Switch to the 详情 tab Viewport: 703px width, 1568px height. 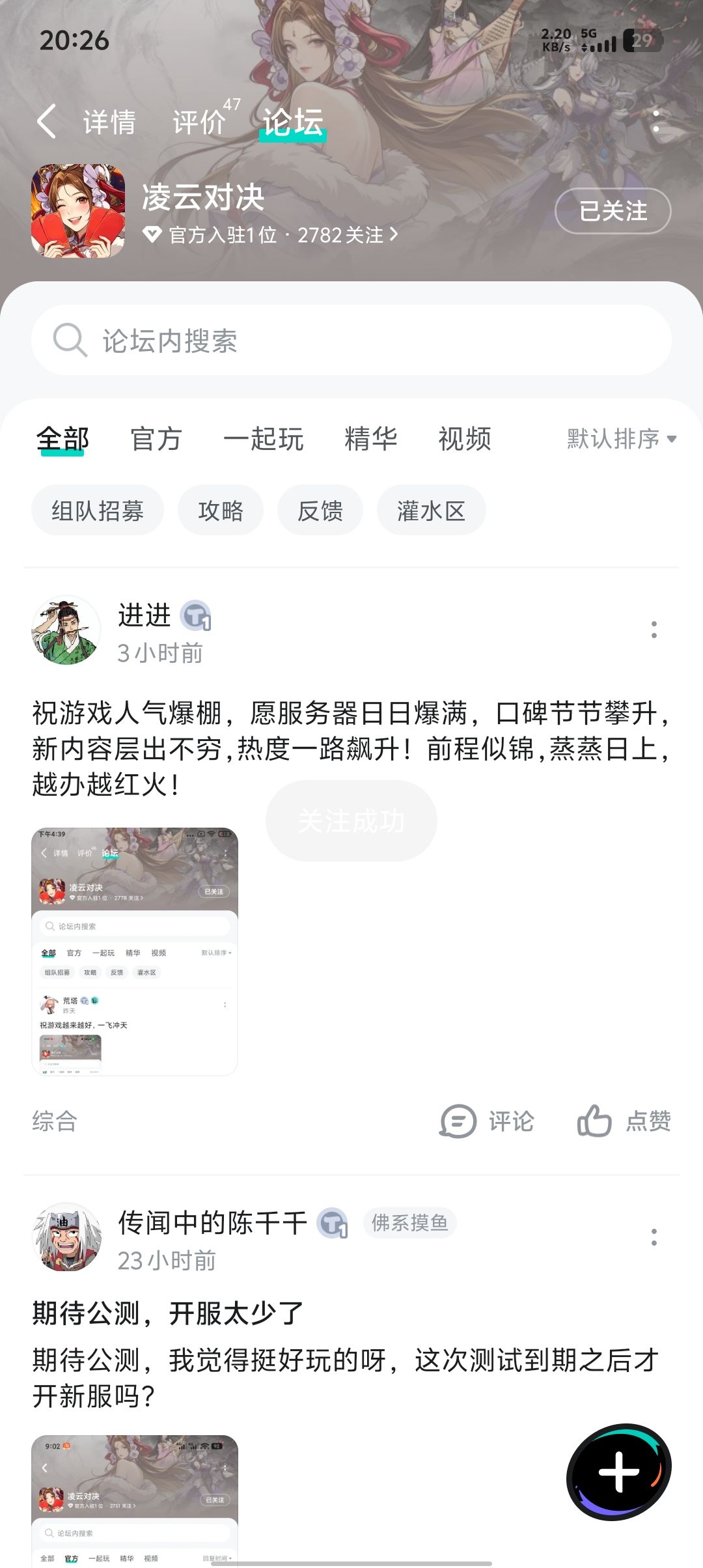click(109, 122)
